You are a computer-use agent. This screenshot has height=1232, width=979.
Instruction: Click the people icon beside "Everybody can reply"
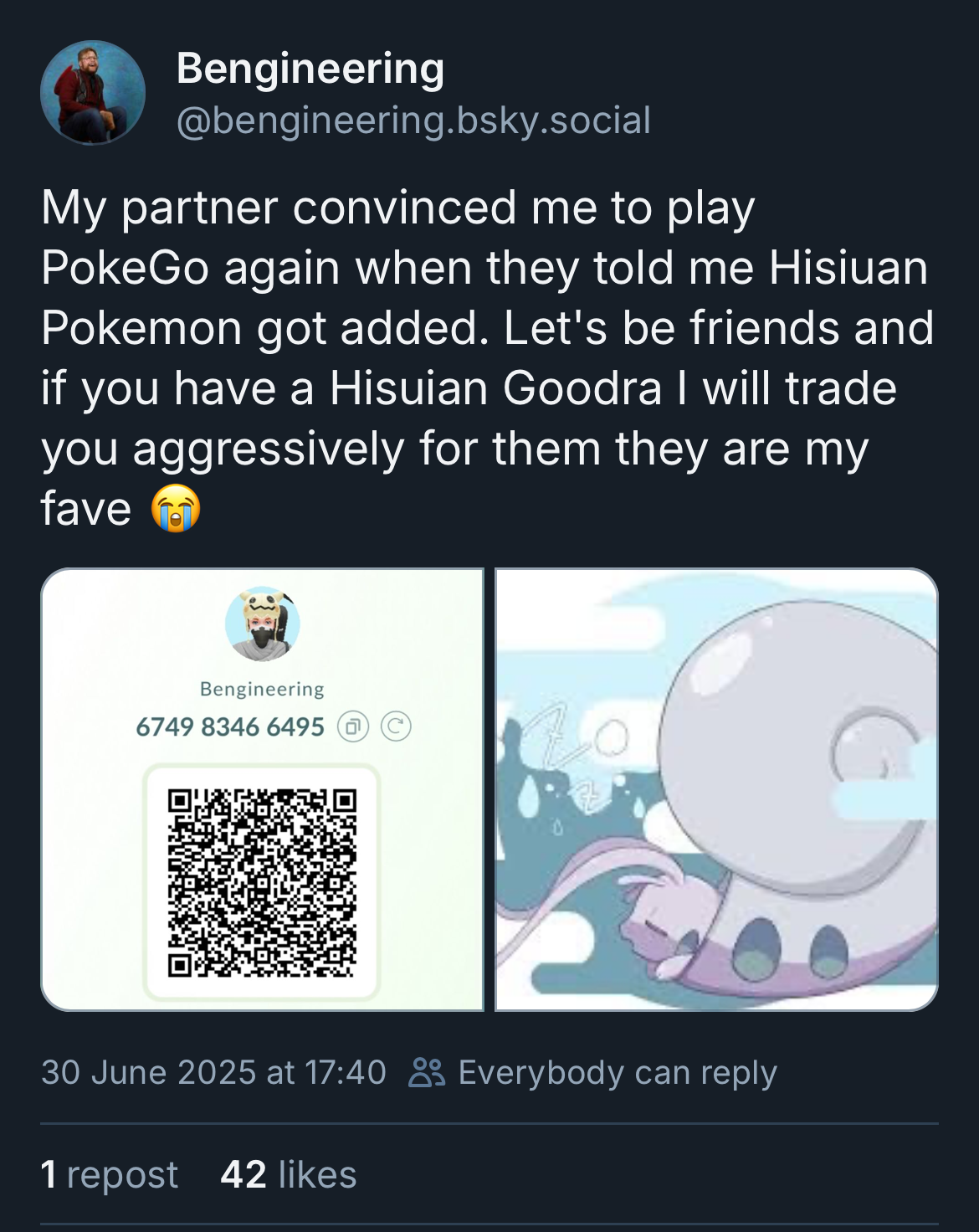(430, 1071)
